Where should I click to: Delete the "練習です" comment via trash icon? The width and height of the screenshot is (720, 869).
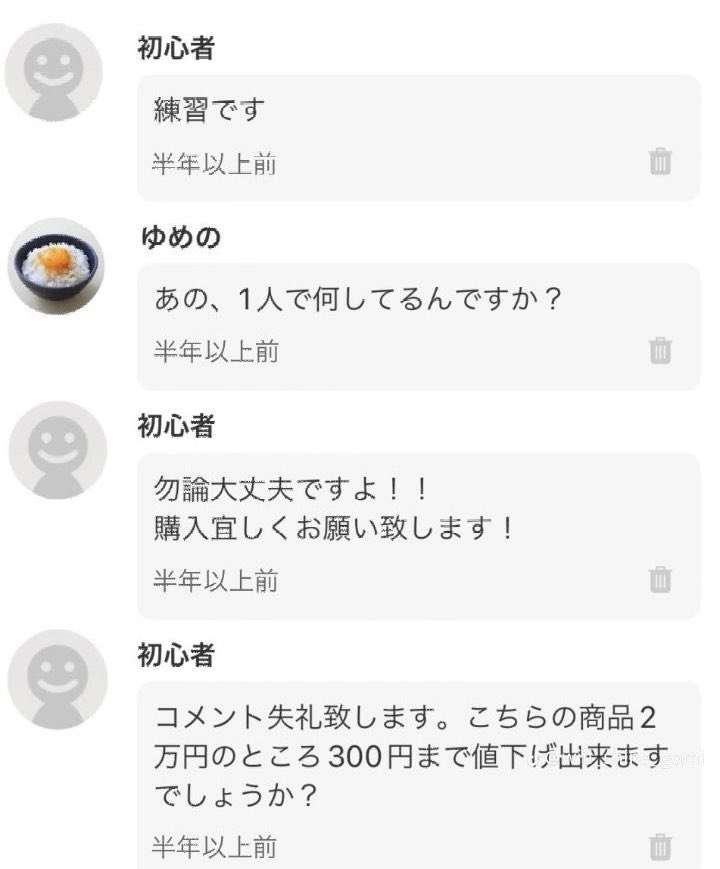click(x=660, y=162)
